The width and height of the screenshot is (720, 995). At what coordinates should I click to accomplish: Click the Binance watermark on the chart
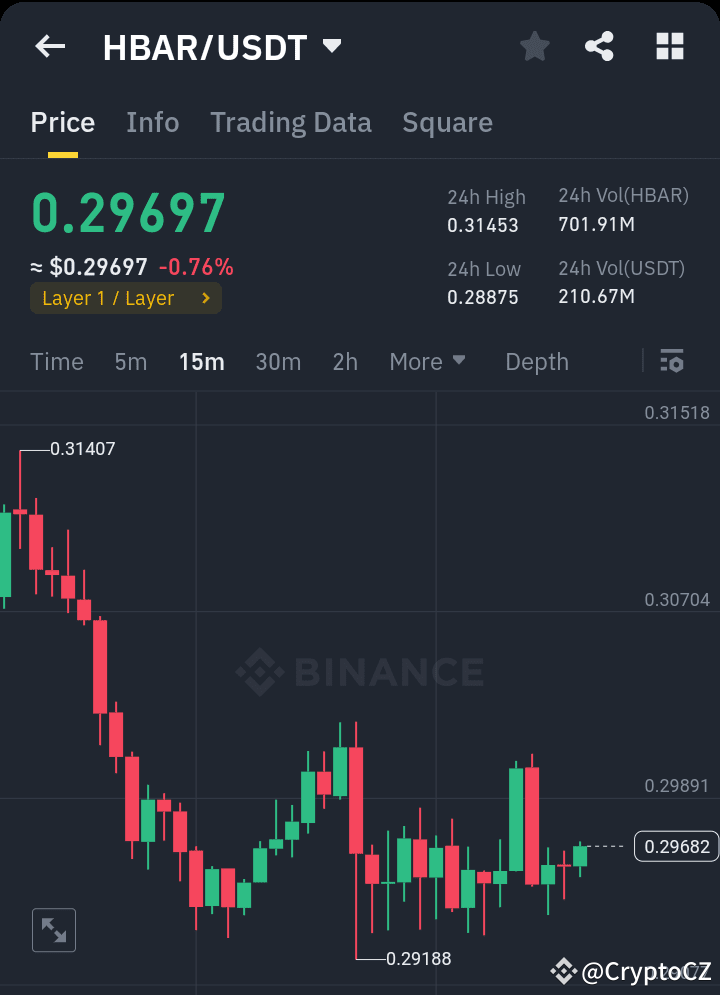point(360,672)
